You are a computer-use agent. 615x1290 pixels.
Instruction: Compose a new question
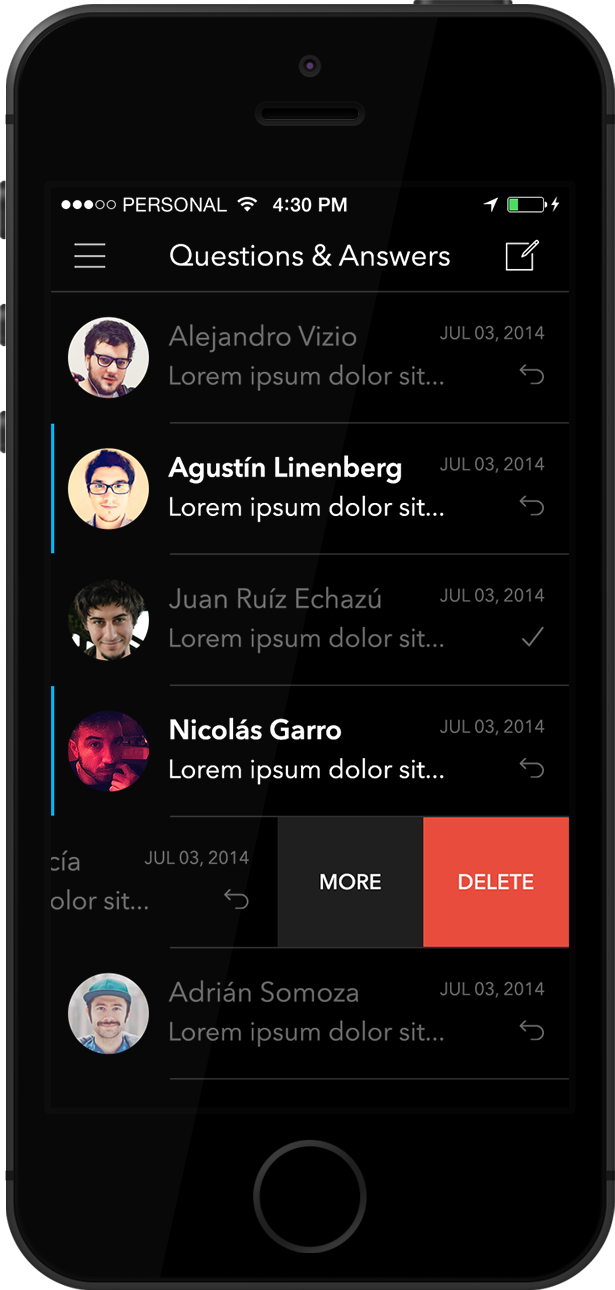(x=522, y=256)
